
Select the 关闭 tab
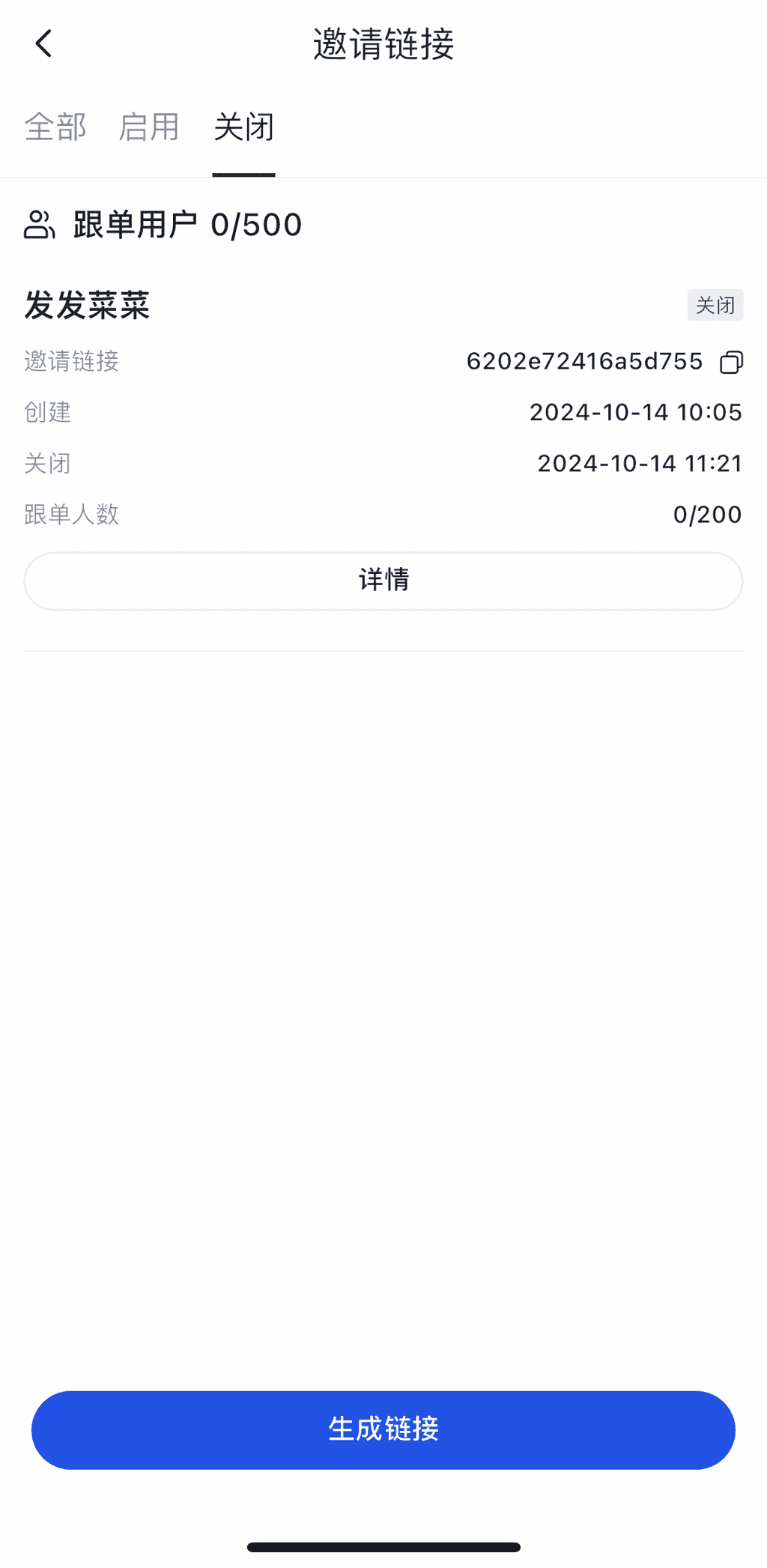[243, 127]
